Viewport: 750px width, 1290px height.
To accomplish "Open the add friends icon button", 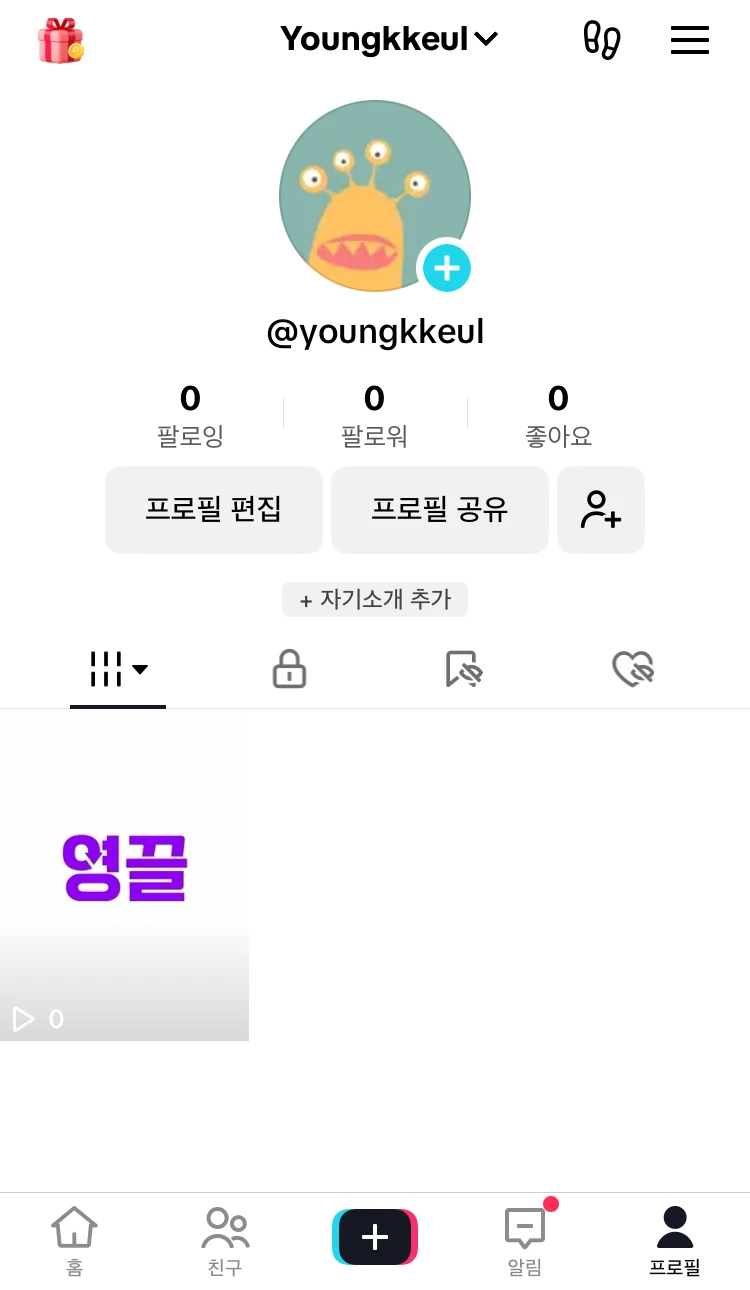I will point(601,510).
